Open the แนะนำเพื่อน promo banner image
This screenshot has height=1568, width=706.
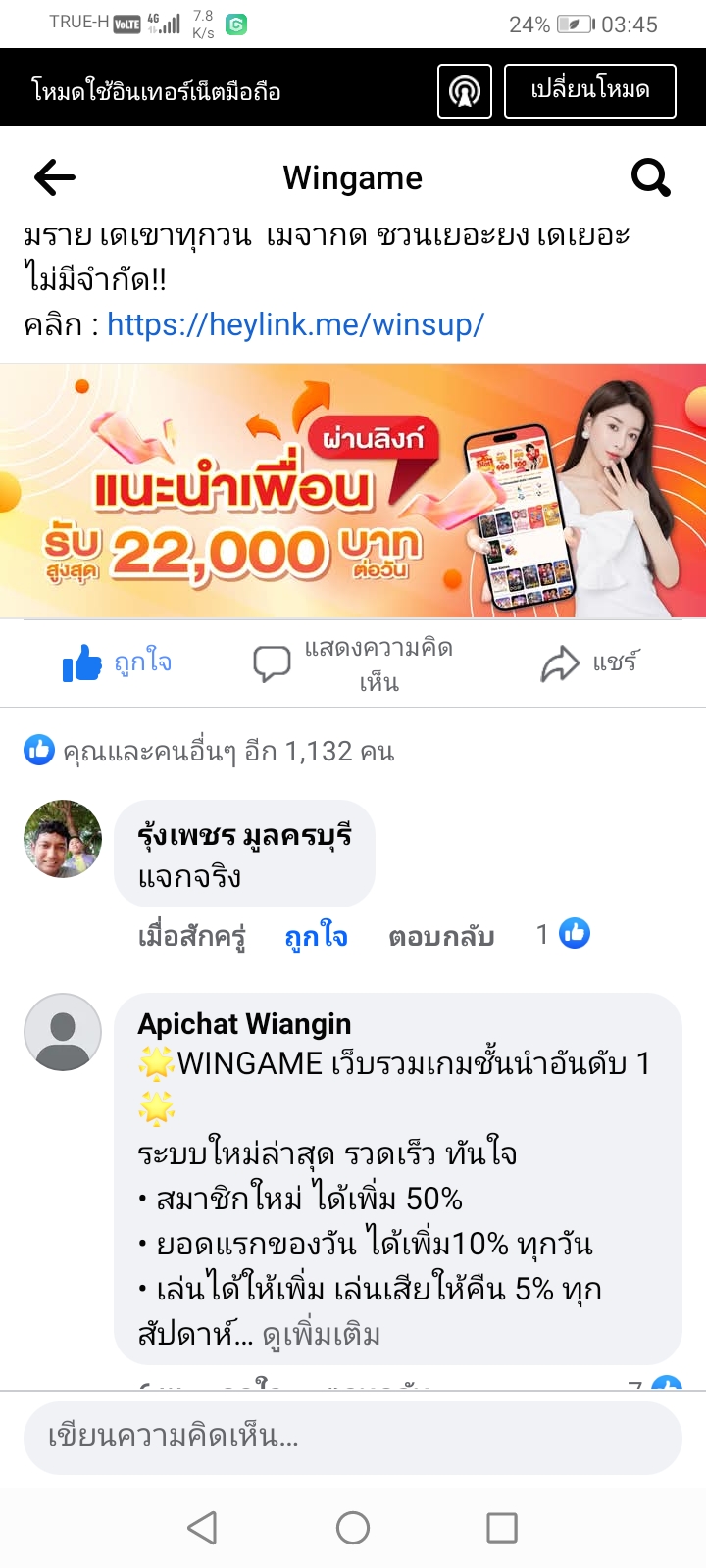click(x=353, y=491)
